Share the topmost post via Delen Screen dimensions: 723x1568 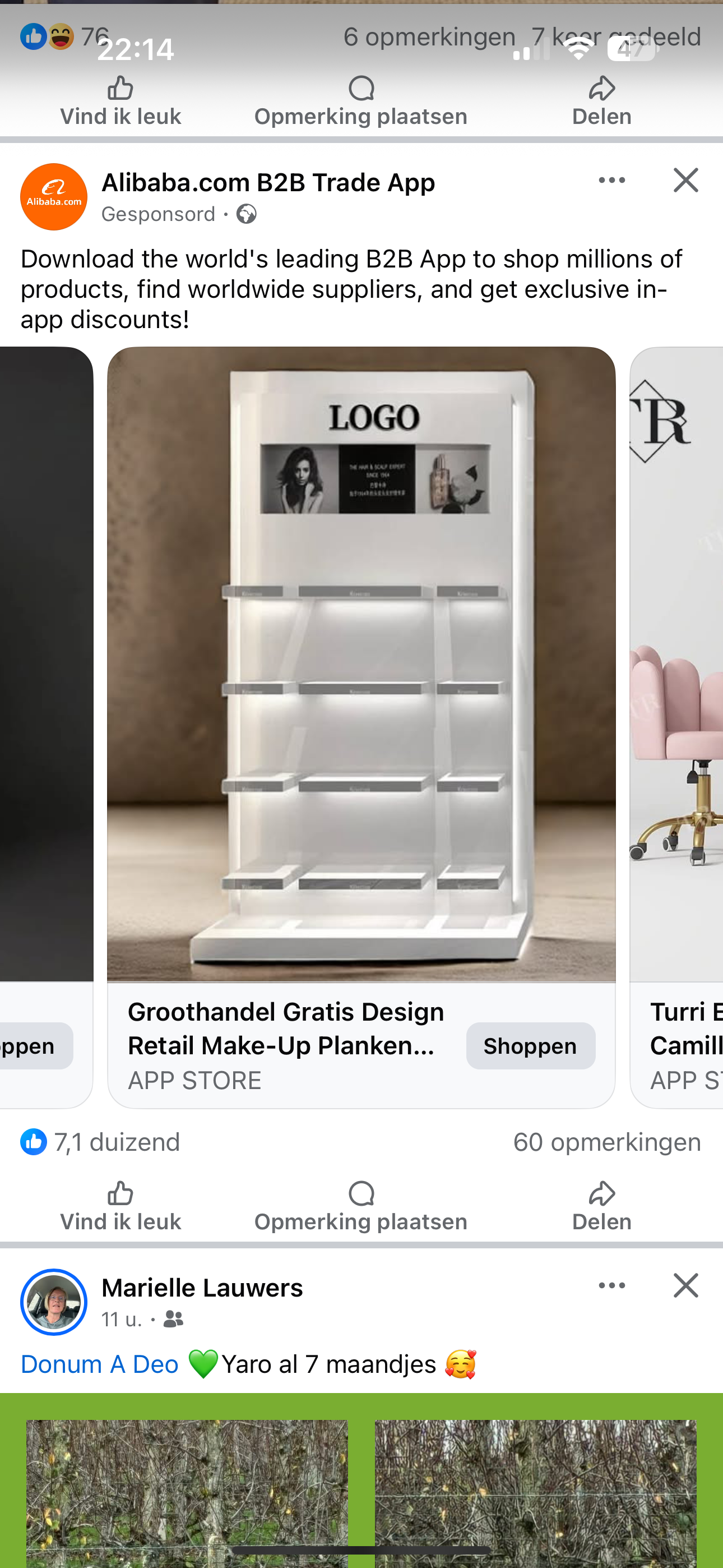click(601, 101)
